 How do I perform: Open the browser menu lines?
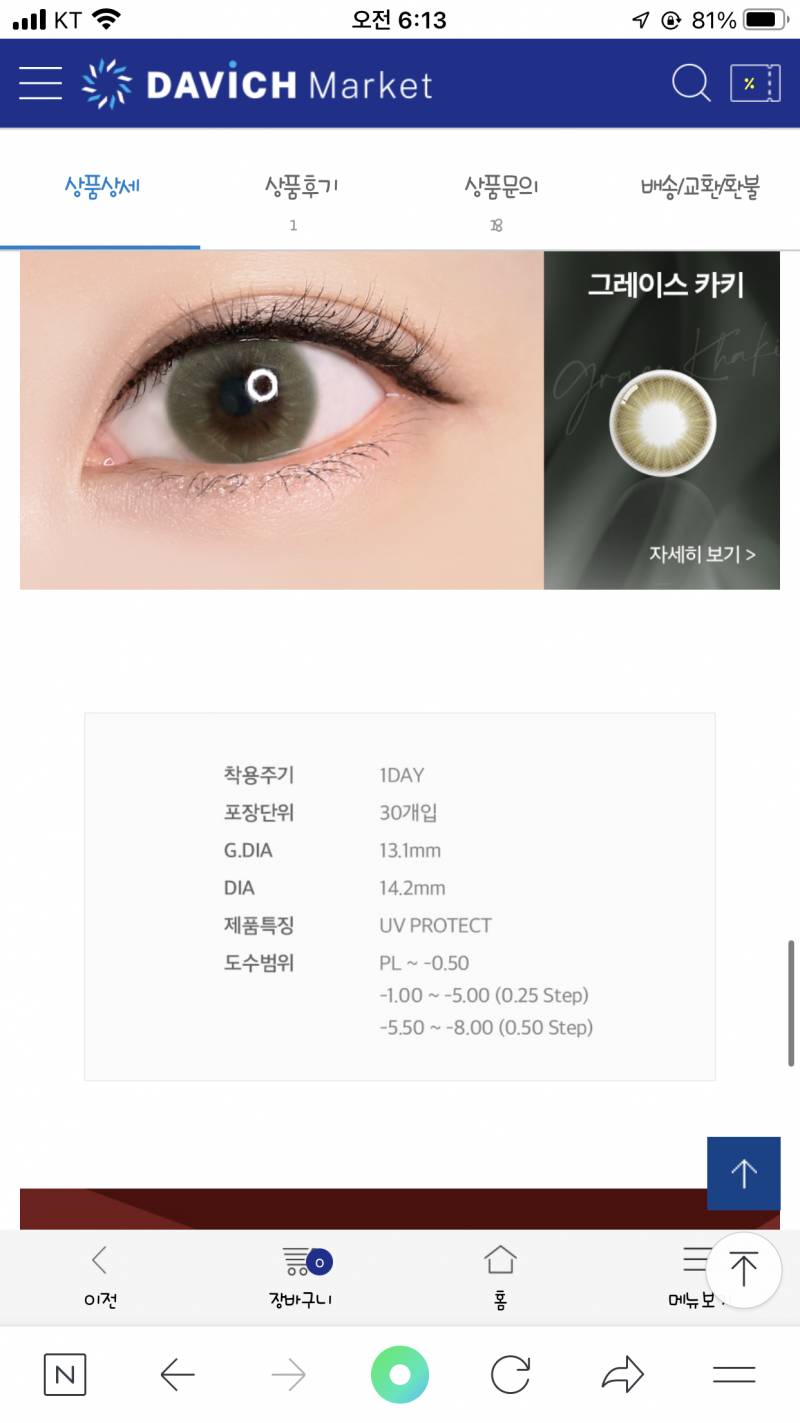pyautogui.click(x=734, y=1375)
